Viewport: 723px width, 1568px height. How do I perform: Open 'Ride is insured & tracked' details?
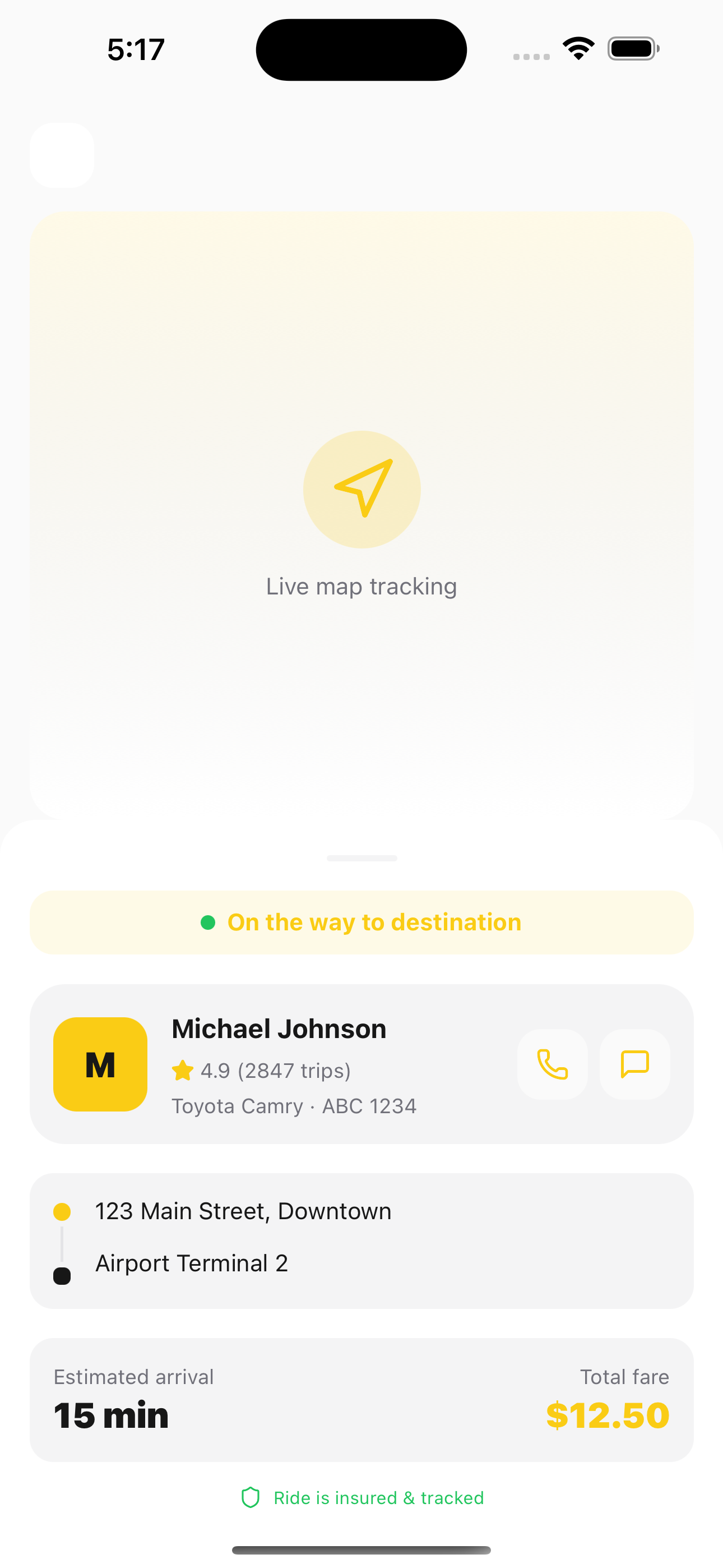tap(377, 1498)
